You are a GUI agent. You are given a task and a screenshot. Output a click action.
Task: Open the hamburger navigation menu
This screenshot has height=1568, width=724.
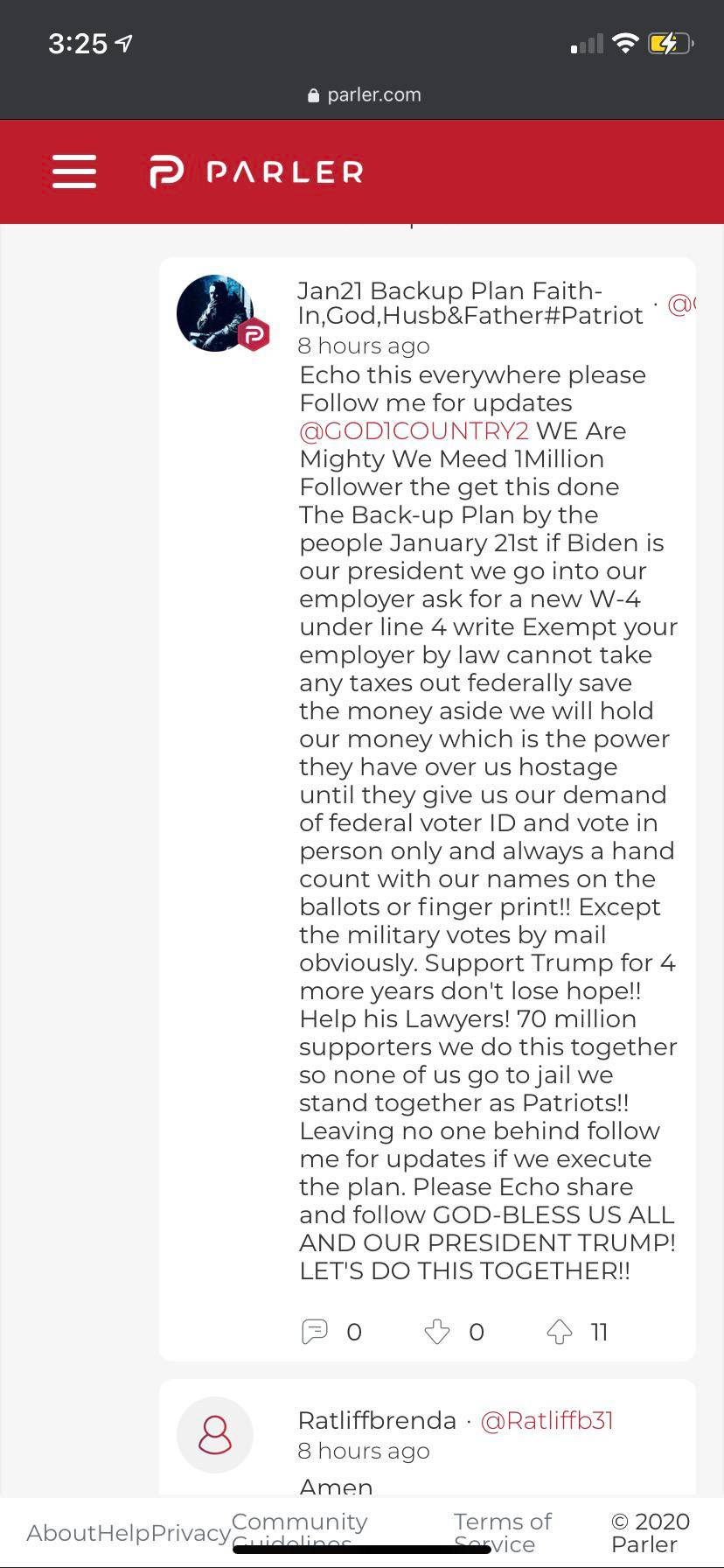click(x=73, y=171)
